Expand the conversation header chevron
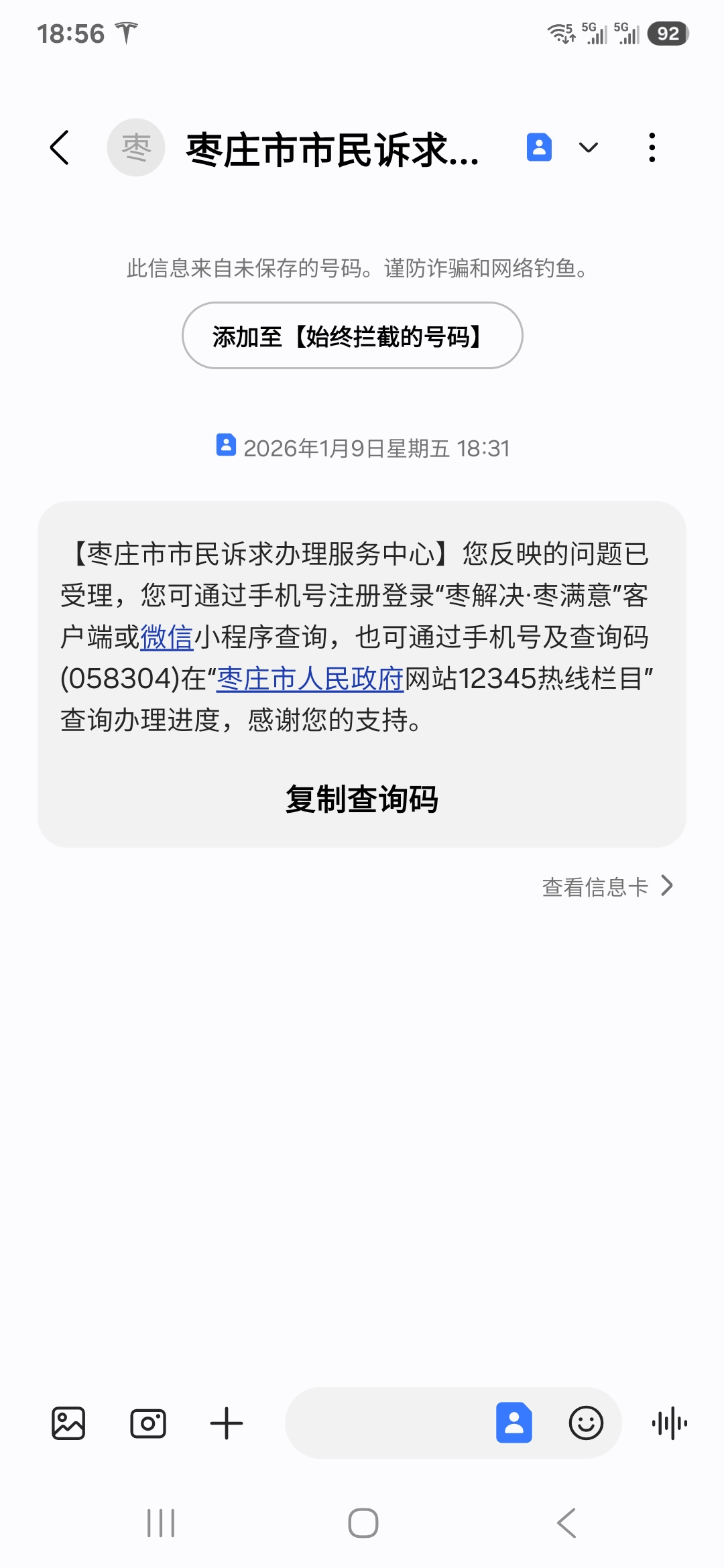Image resolution: width=724 pixels, height=1568 pixels. (588, 147)
